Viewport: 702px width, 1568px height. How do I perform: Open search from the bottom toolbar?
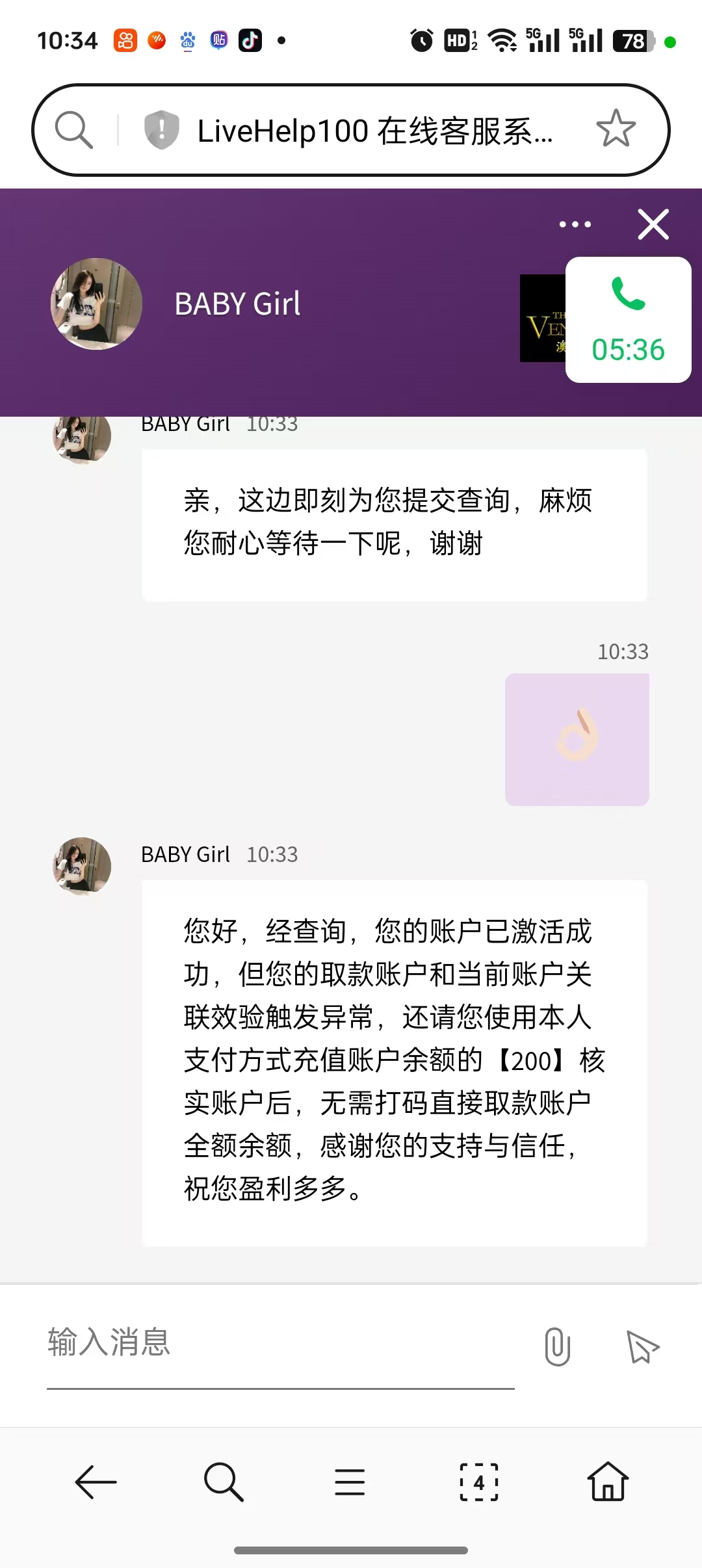coord(223,1483)
